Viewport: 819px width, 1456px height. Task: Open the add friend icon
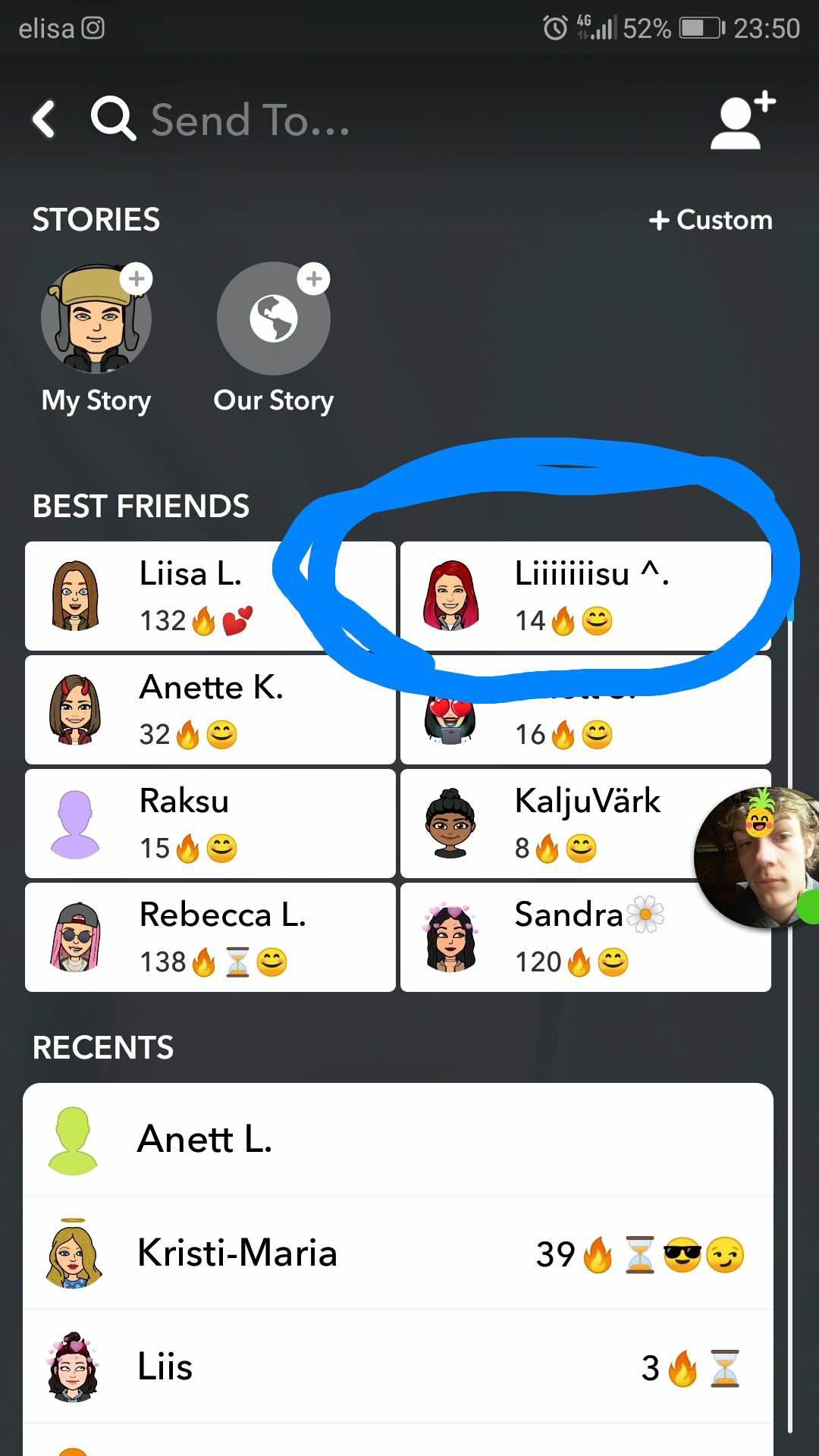tap(742, 120)
